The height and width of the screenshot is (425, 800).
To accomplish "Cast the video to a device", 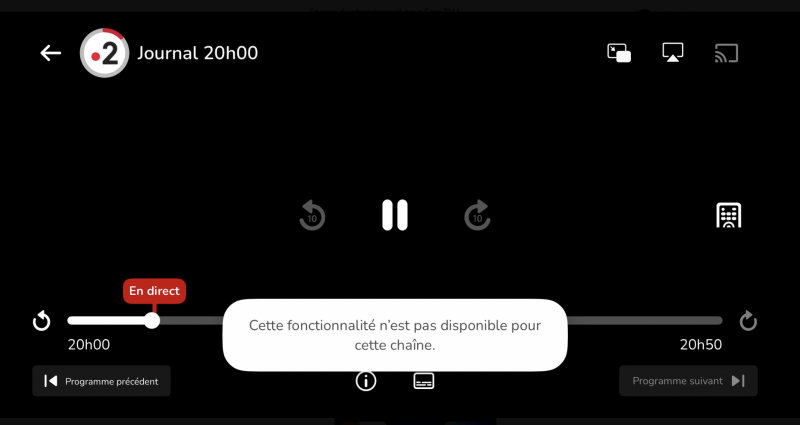I will click(726, 53).
